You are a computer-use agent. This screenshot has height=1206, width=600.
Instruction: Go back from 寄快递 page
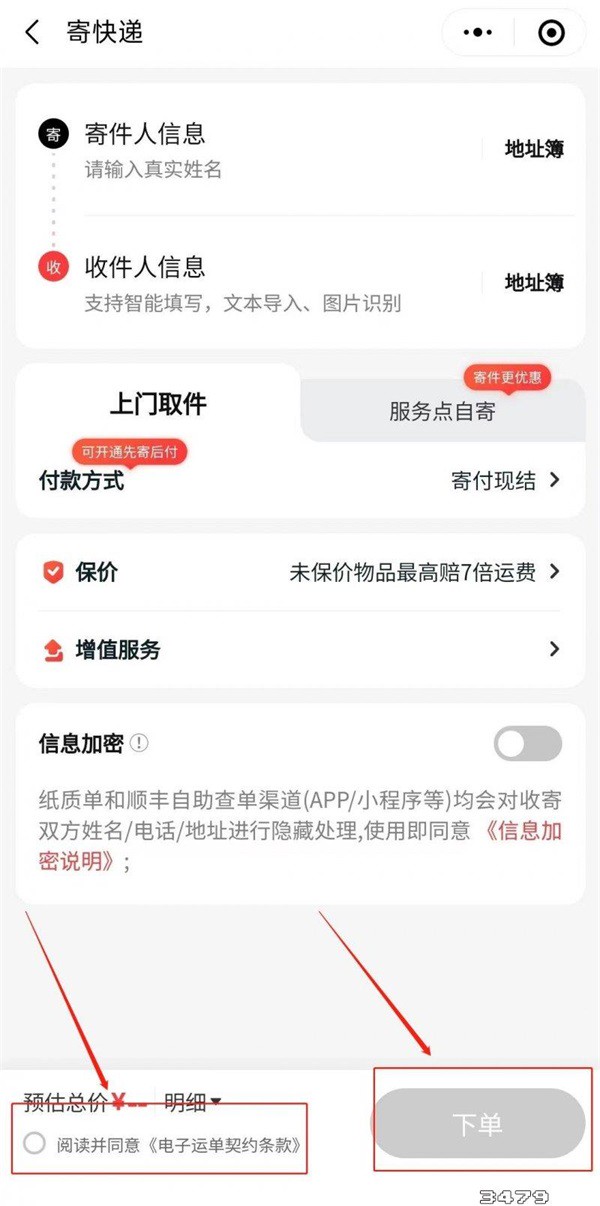[32, 32]
